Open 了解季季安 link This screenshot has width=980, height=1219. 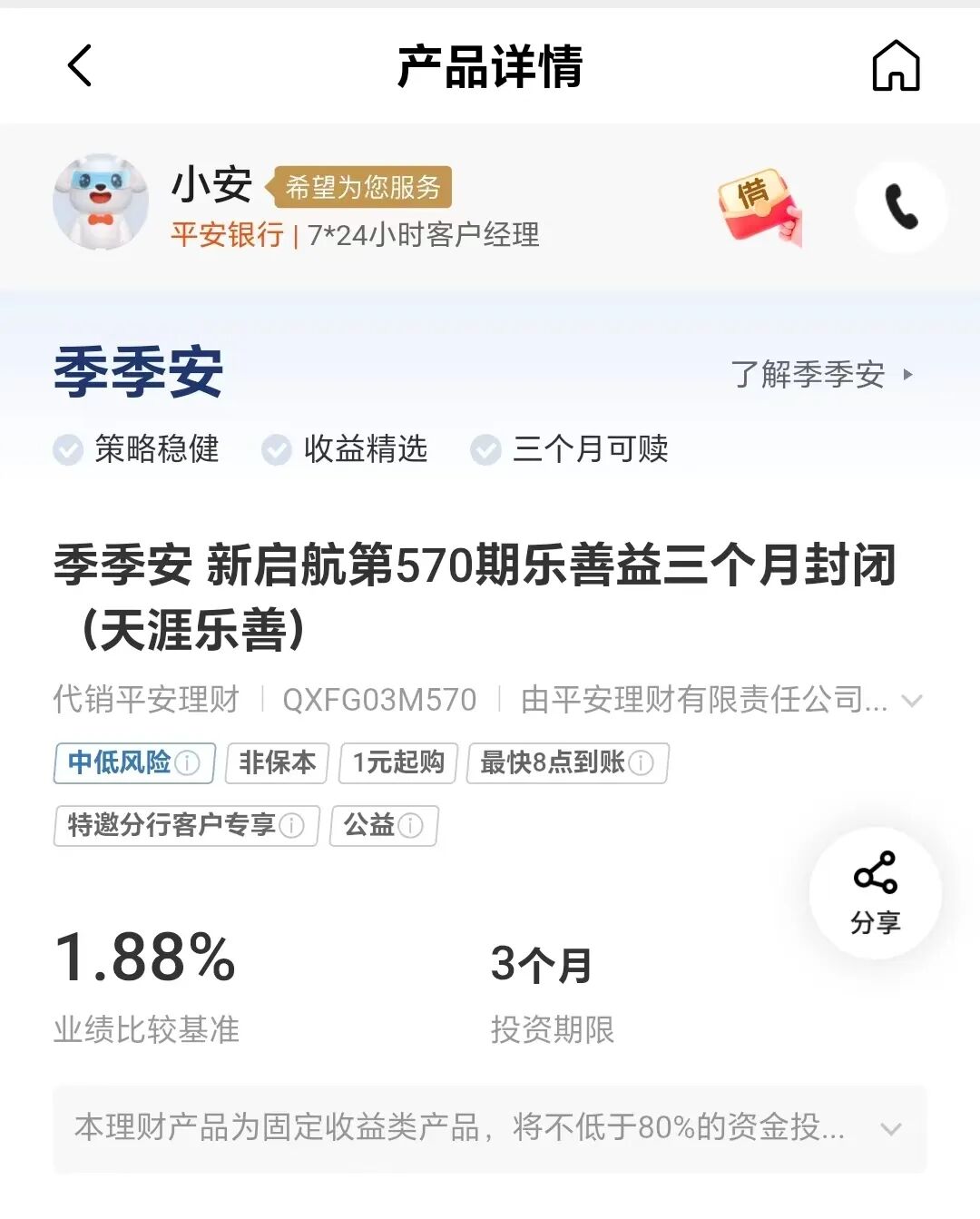click(x=821, y=374)
